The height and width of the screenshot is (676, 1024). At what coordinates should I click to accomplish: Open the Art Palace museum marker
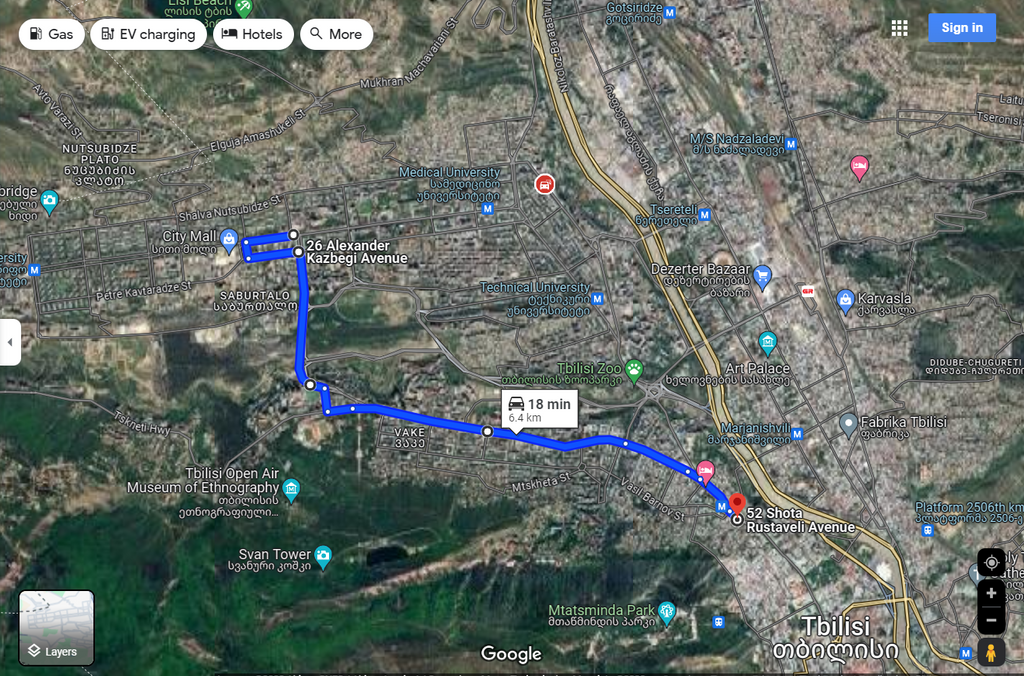[x=767, y=342]
